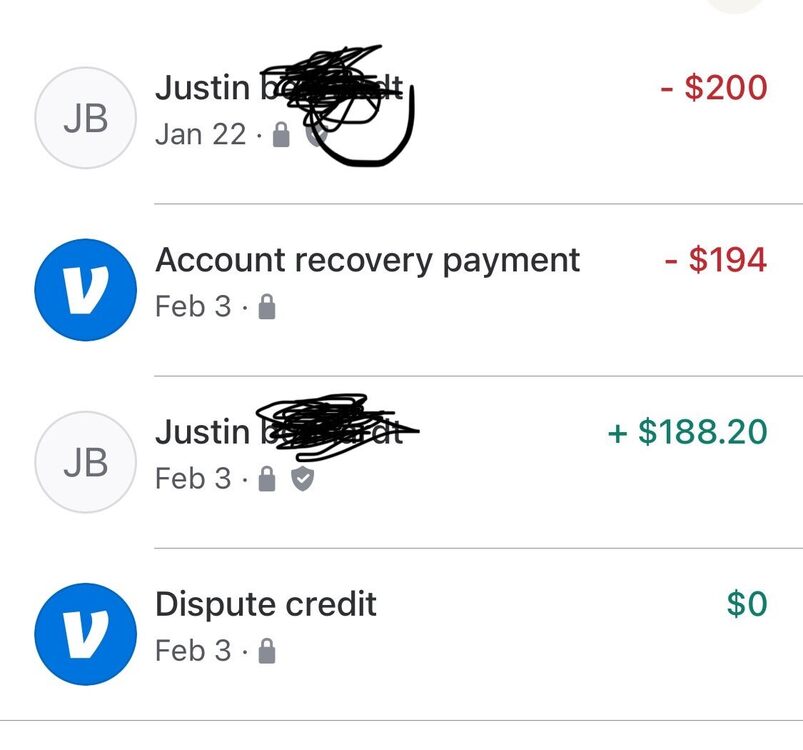Image resolution: width=803 pixels, height=750 pixels.
Task: Open the Dispute credit entry
Action: pos(266,605)
